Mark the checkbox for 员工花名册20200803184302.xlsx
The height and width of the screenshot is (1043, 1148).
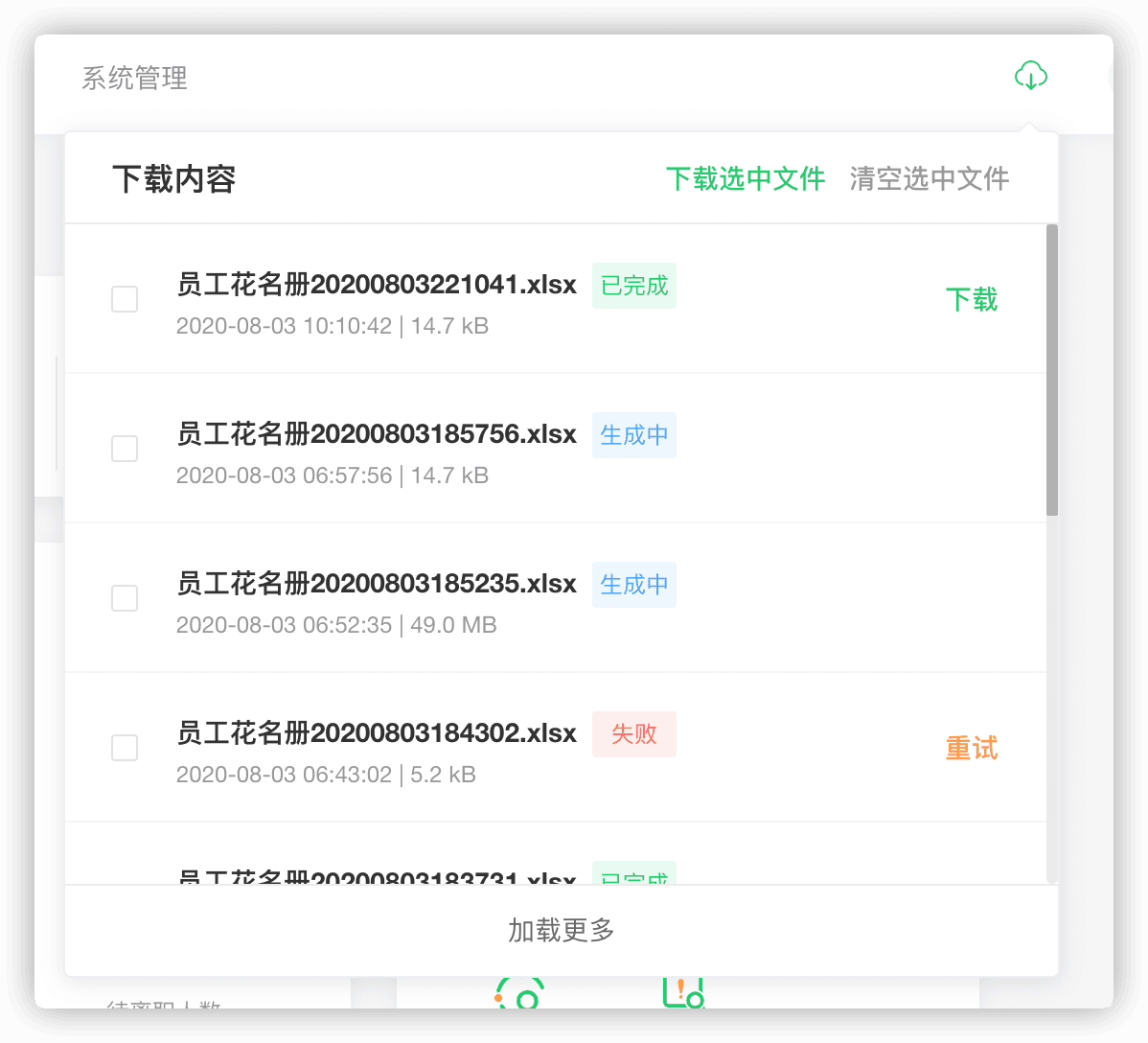click(125, 748)
